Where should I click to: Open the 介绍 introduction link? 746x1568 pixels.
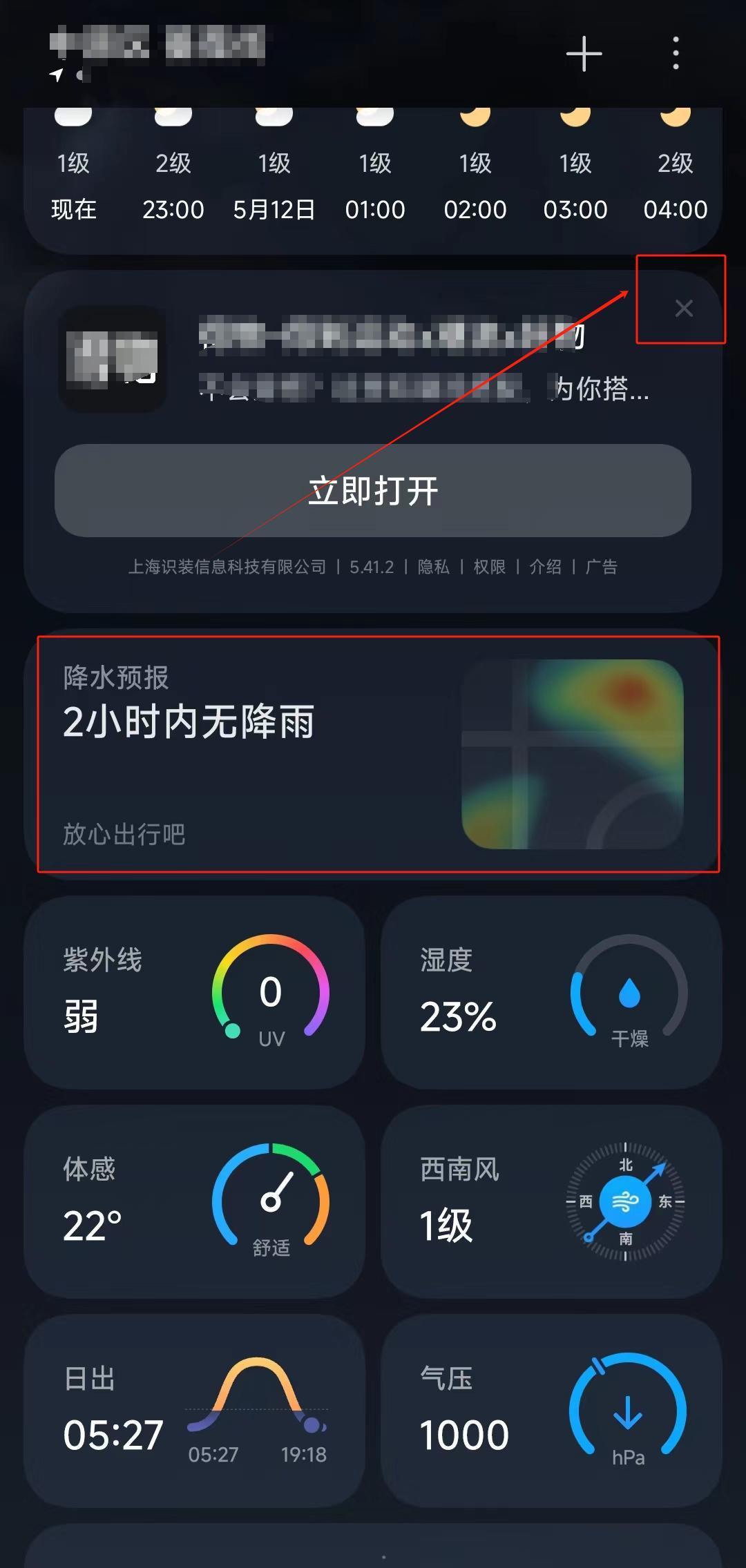(x=545, y=566)
